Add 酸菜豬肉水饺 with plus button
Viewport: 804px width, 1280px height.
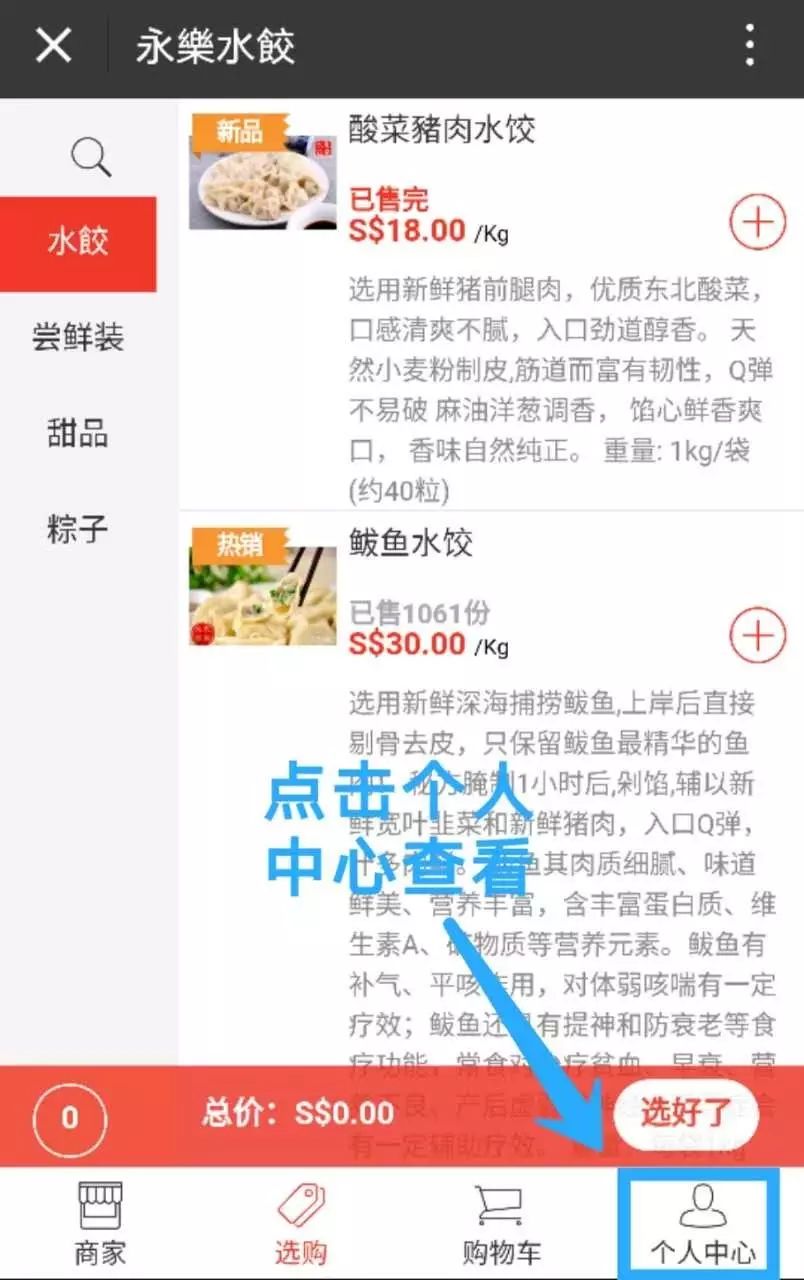point(757,222)
